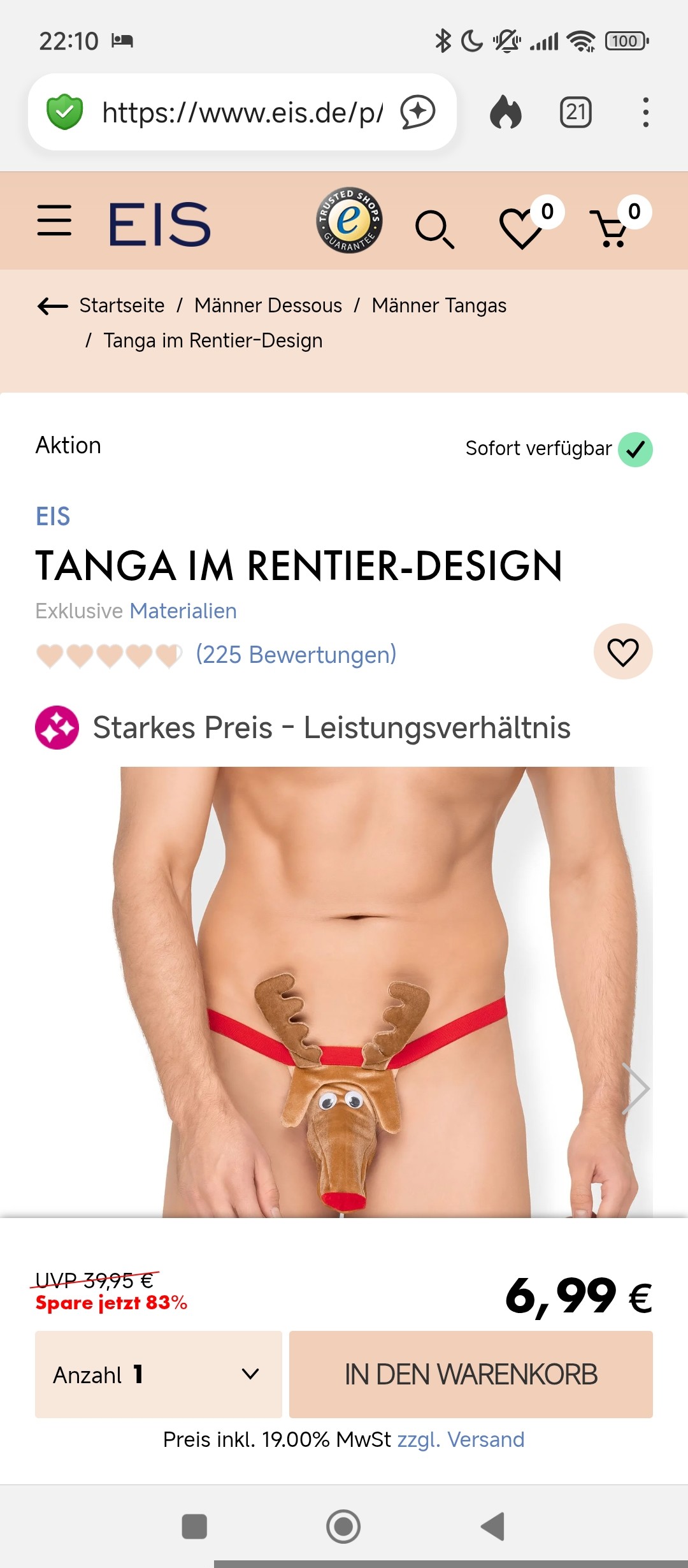Go to the system home screen
The width and height of the screenshot is (688, 1568).
click(x=343, y=1527)
